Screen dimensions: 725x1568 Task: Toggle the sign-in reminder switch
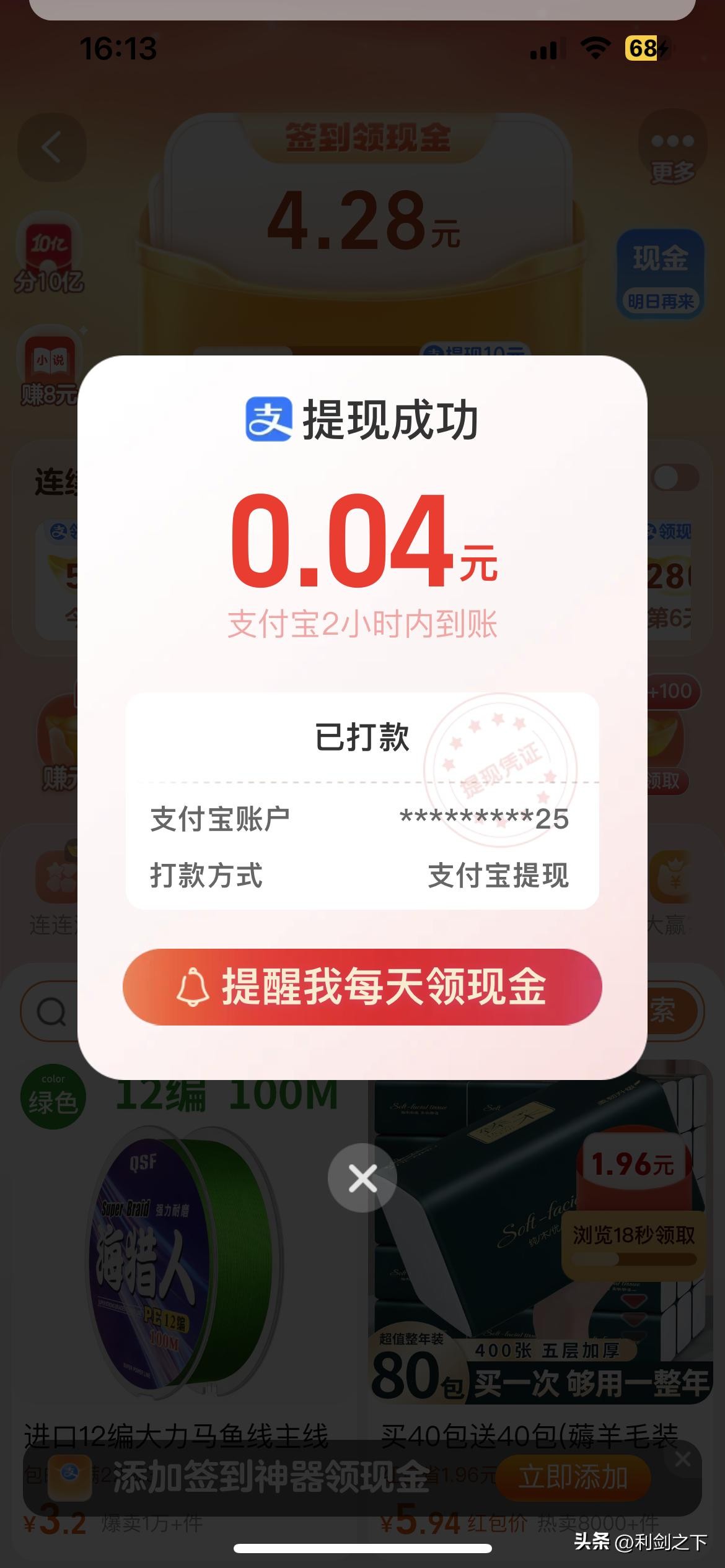(x=675, y=477)
